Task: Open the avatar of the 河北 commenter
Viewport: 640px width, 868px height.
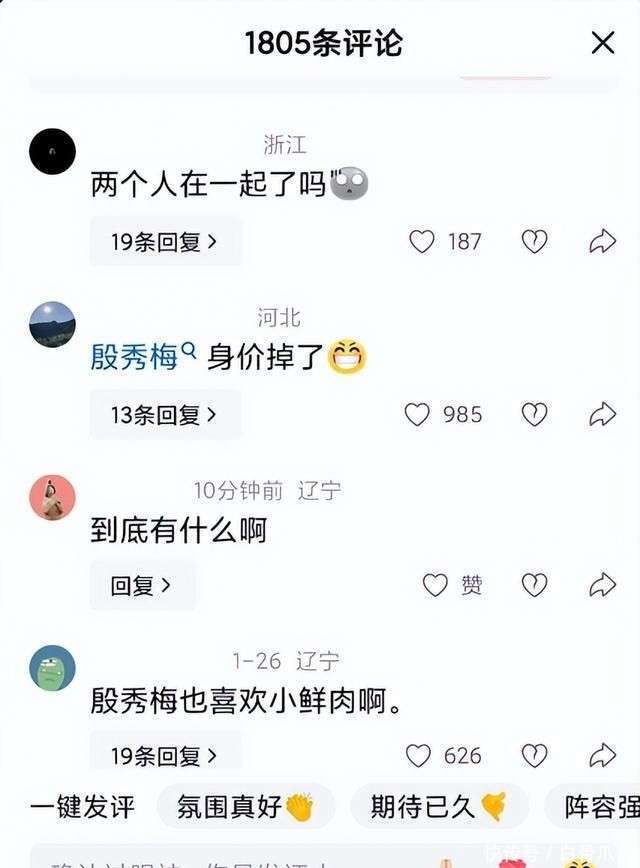Action: click(52, 325)
